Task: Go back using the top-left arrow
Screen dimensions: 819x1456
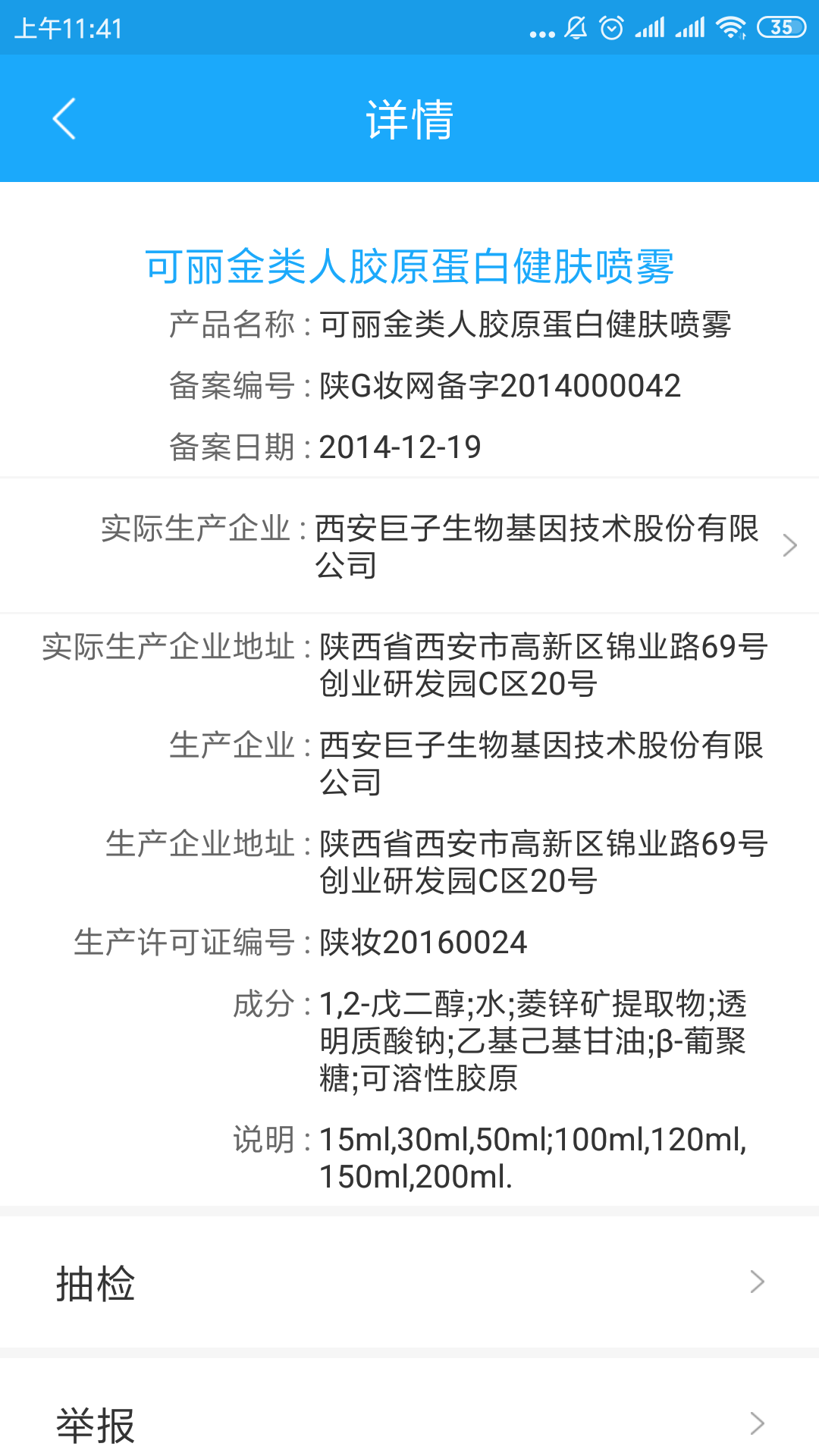Action: click(x=64, y=119)
